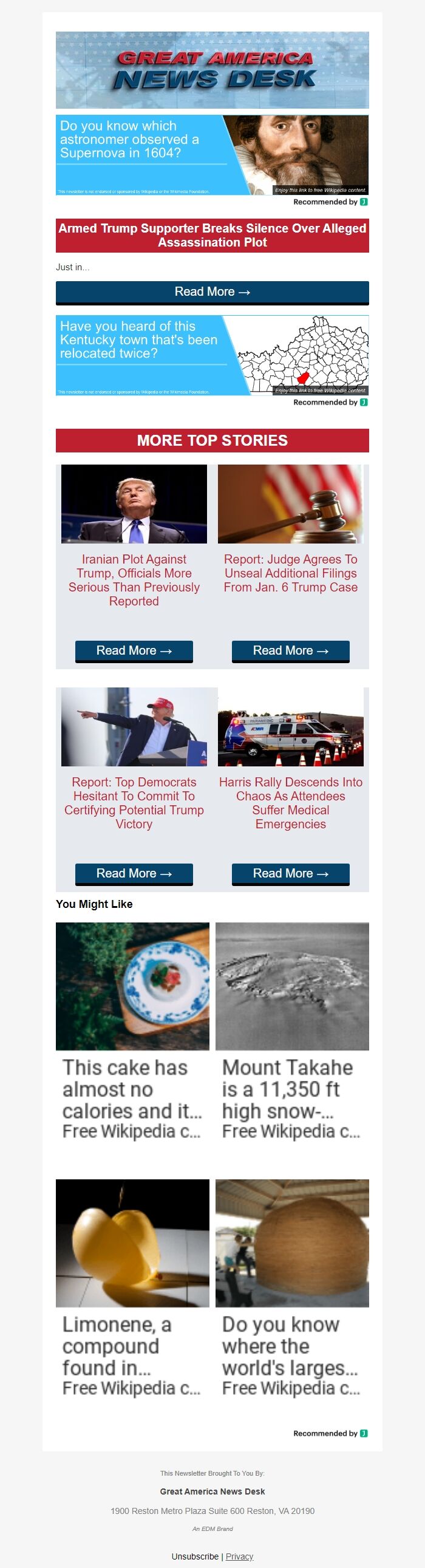This screenshot has height=1568, width=425.
Task: Read More on Harris Rally story
Action: pos(290,873)
